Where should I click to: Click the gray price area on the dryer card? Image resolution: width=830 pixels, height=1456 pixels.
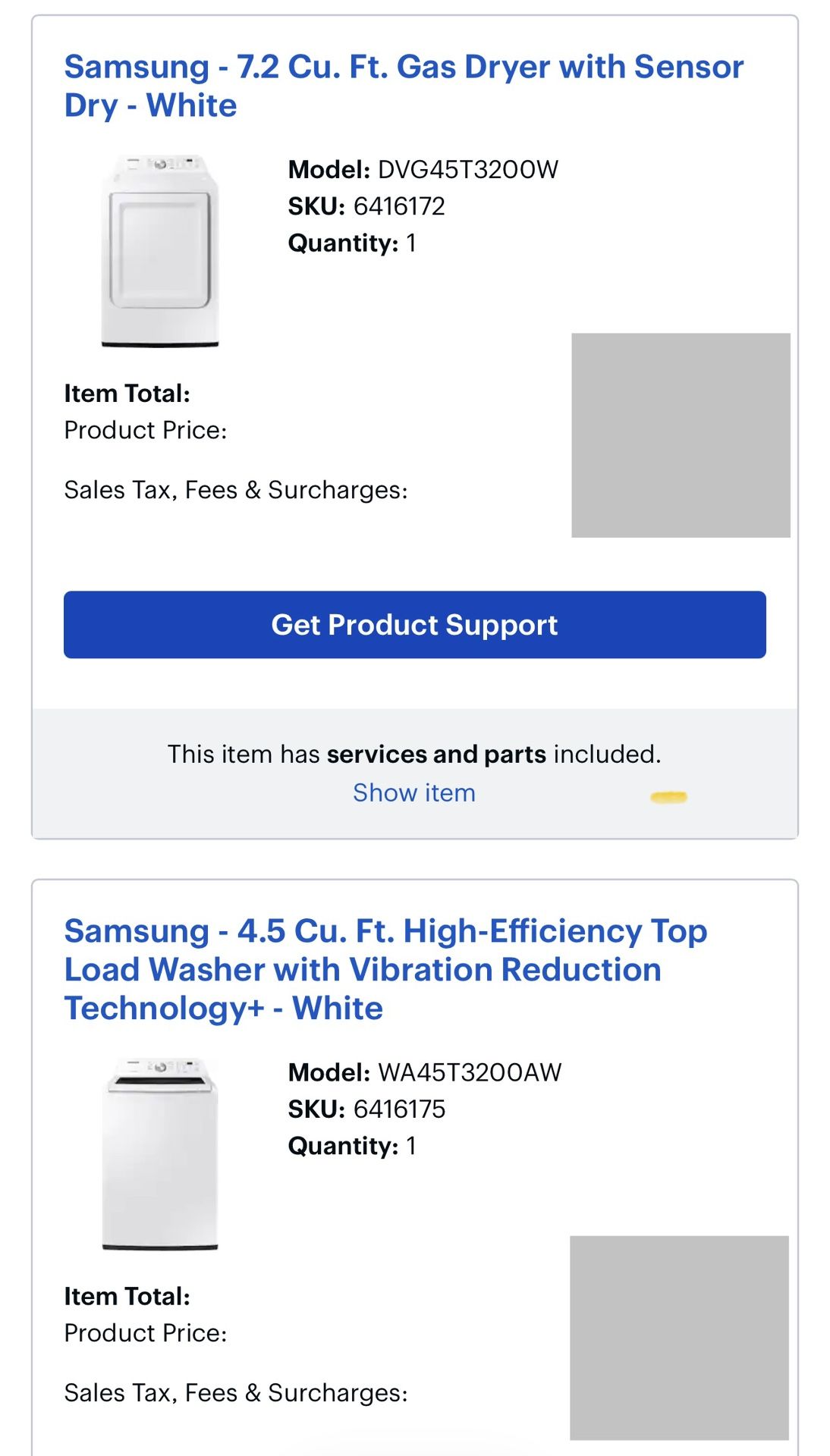click(x=681, y=434)
